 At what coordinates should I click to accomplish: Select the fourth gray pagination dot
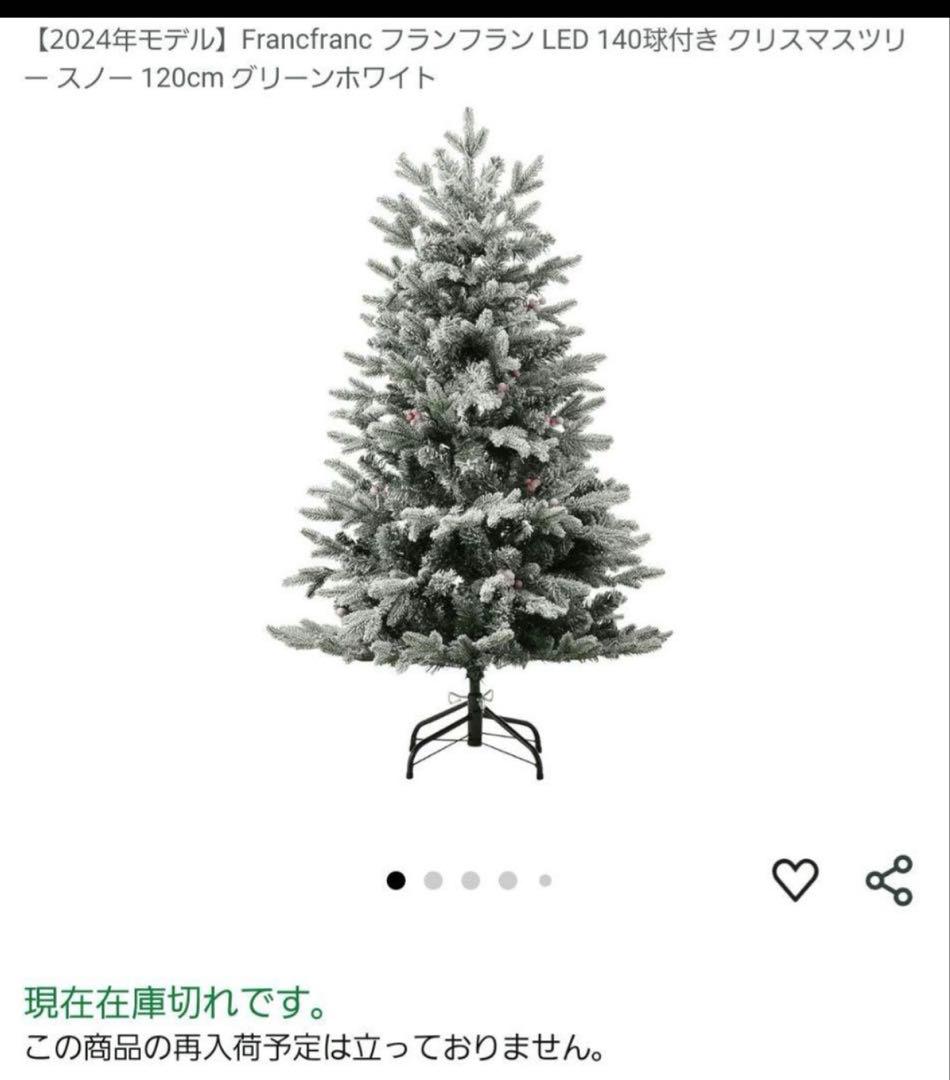[508, 881]
